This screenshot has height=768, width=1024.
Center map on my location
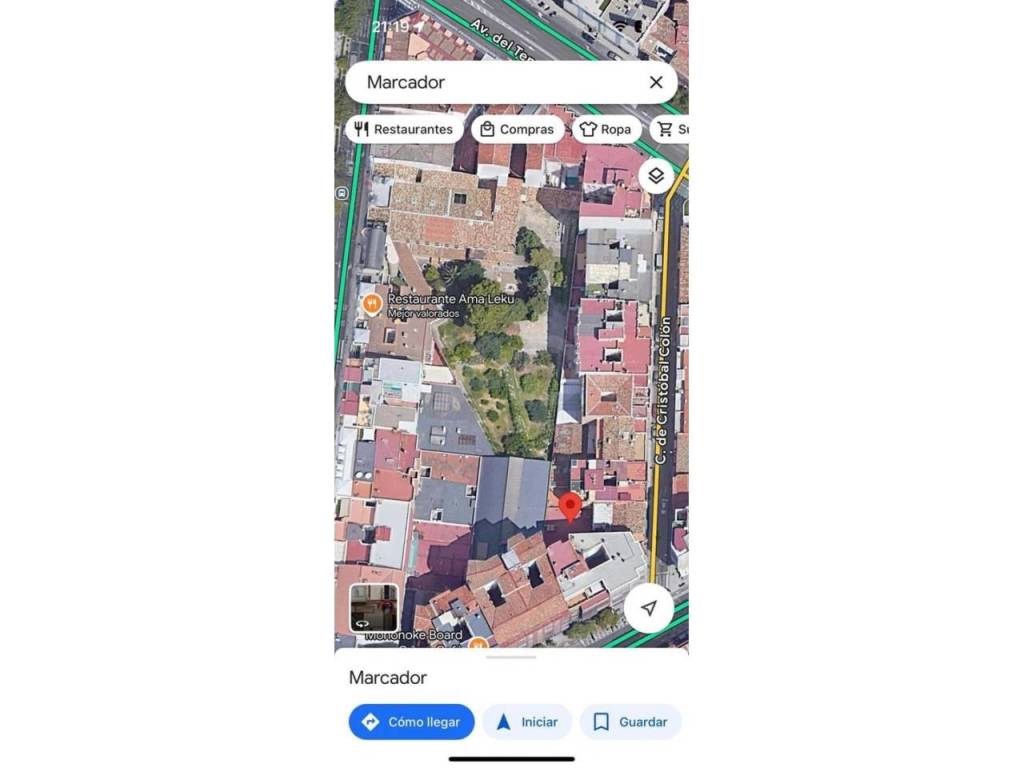(x=649, y=608)
